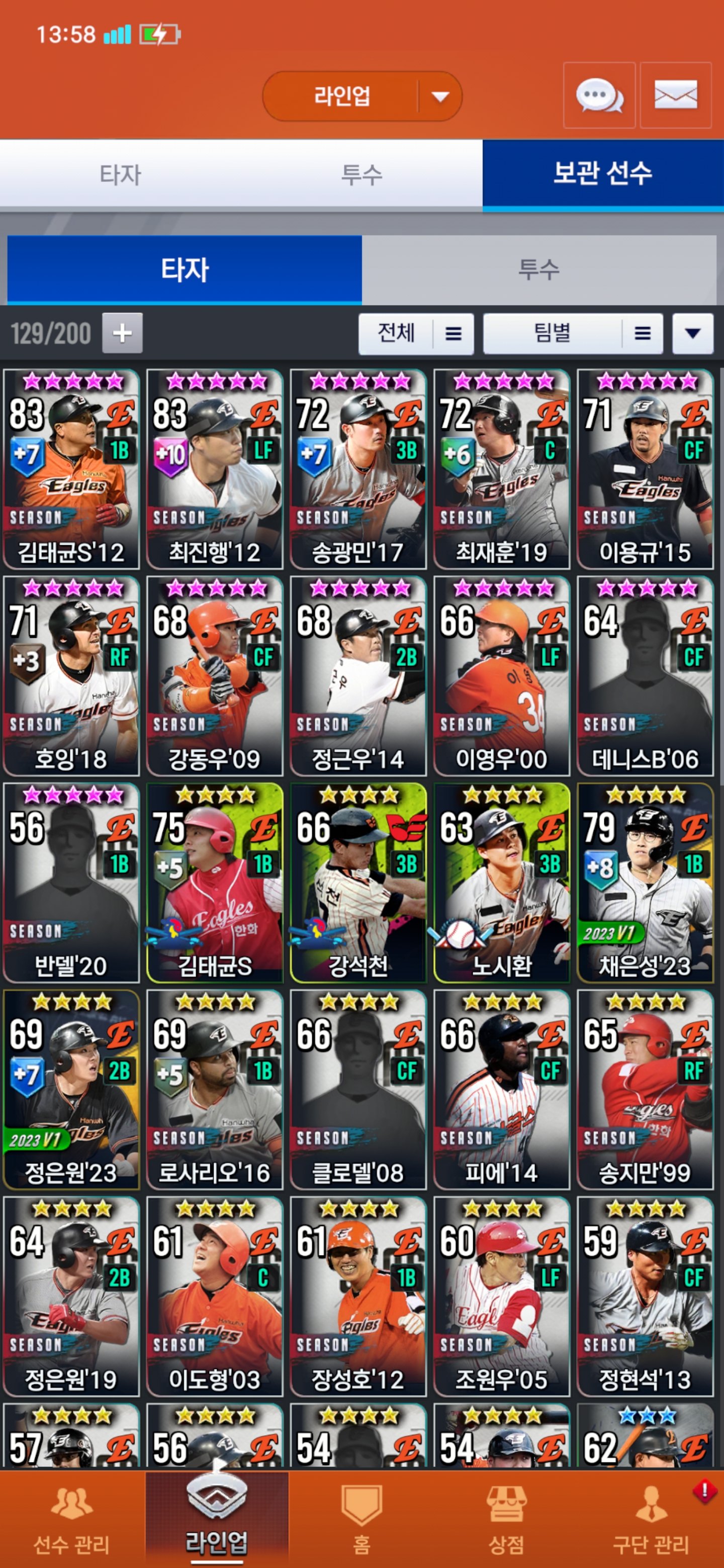Image resolution: width=724 pixels, height=1568 pixels.
Task: Open the chat bubble icon
Action: (x=599, y=95)
